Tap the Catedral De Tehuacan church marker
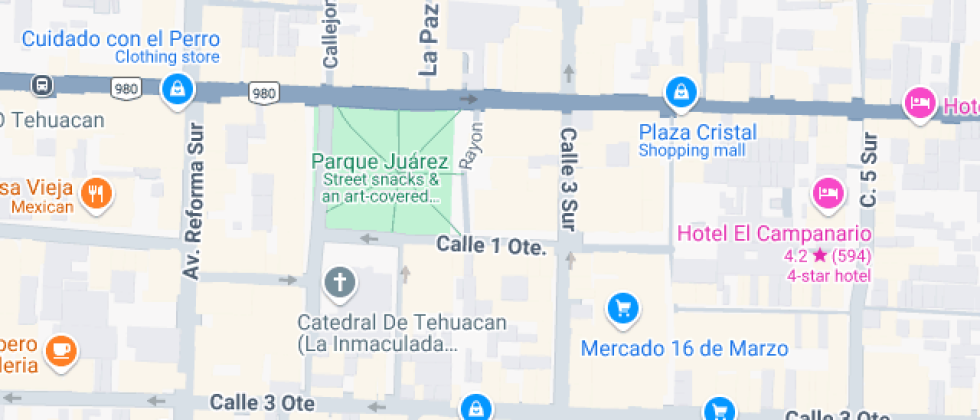This screenshot has width=980, height=420. [x=339, y=284]
